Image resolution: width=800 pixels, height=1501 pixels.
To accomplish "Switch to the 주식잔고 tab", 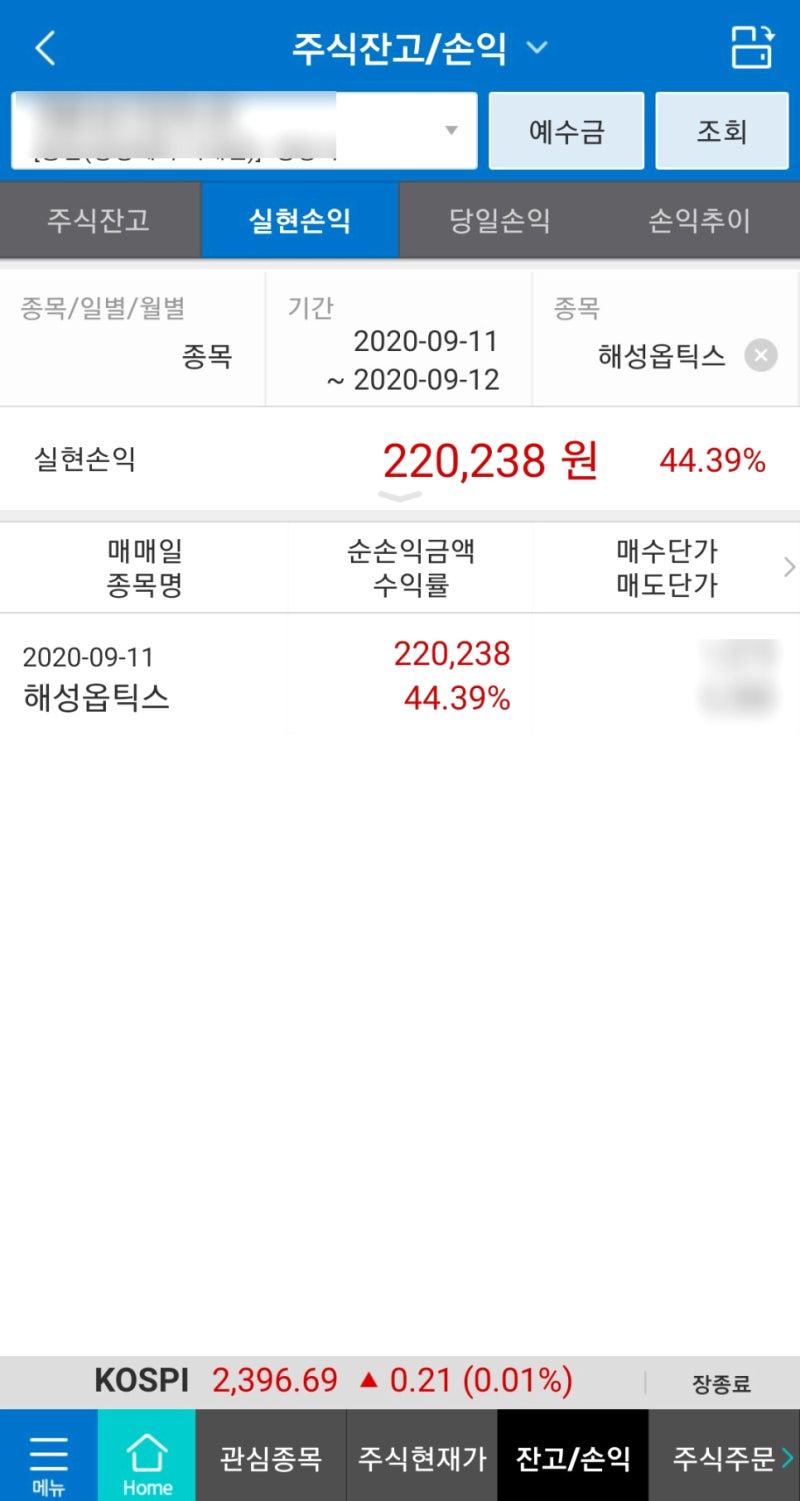I will click(99, 221).
